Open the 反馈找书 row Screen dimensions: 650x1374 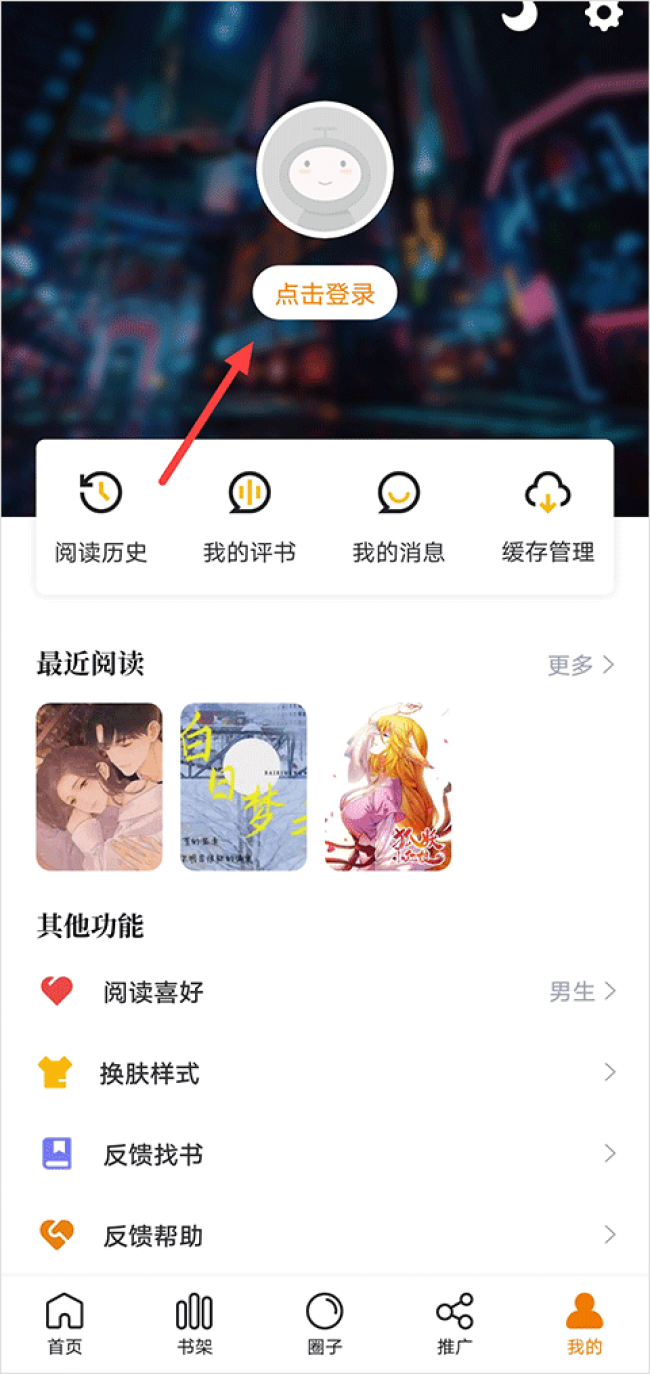325,1155
